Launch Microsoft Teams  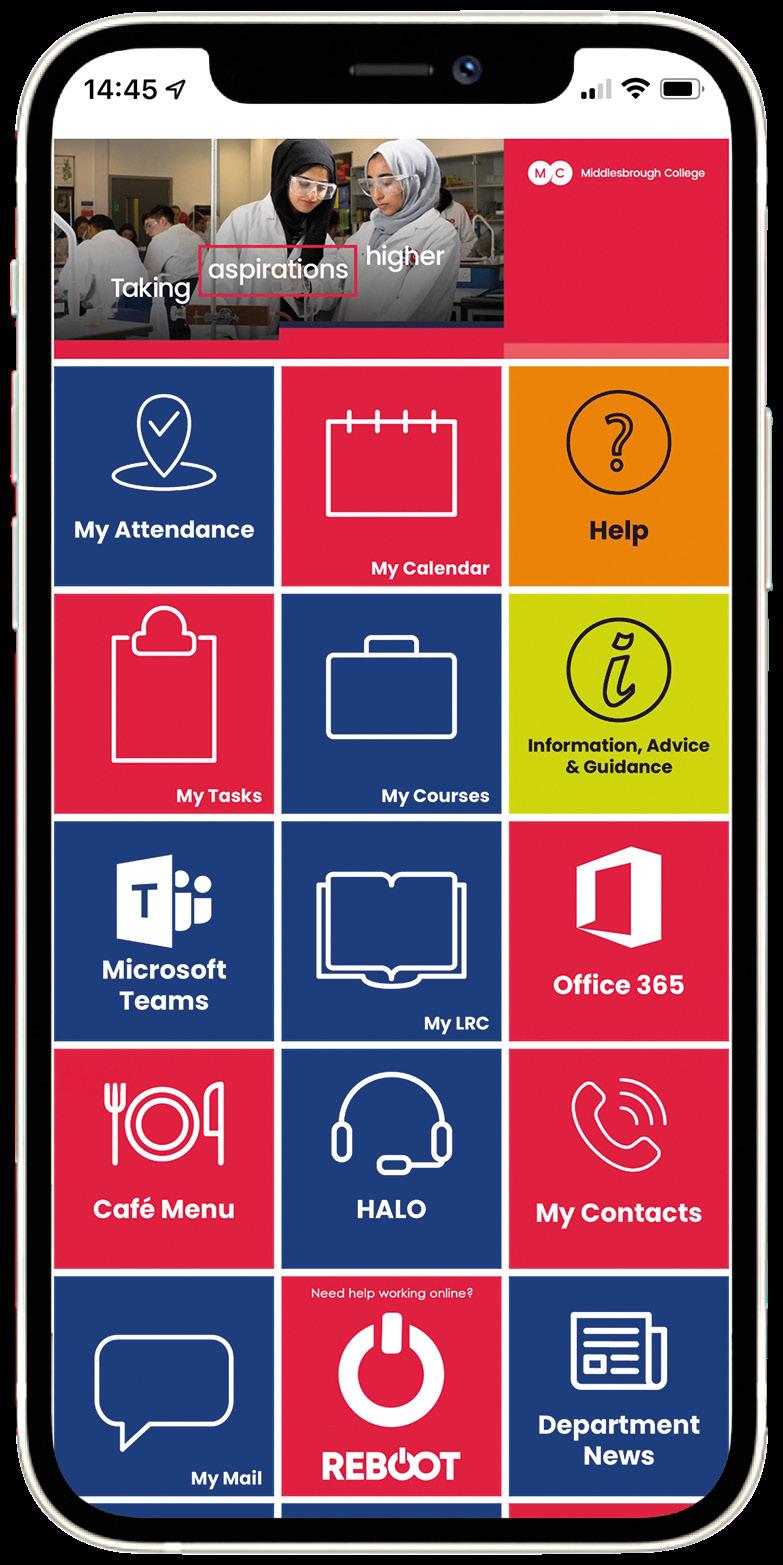[x=164, y=931]
